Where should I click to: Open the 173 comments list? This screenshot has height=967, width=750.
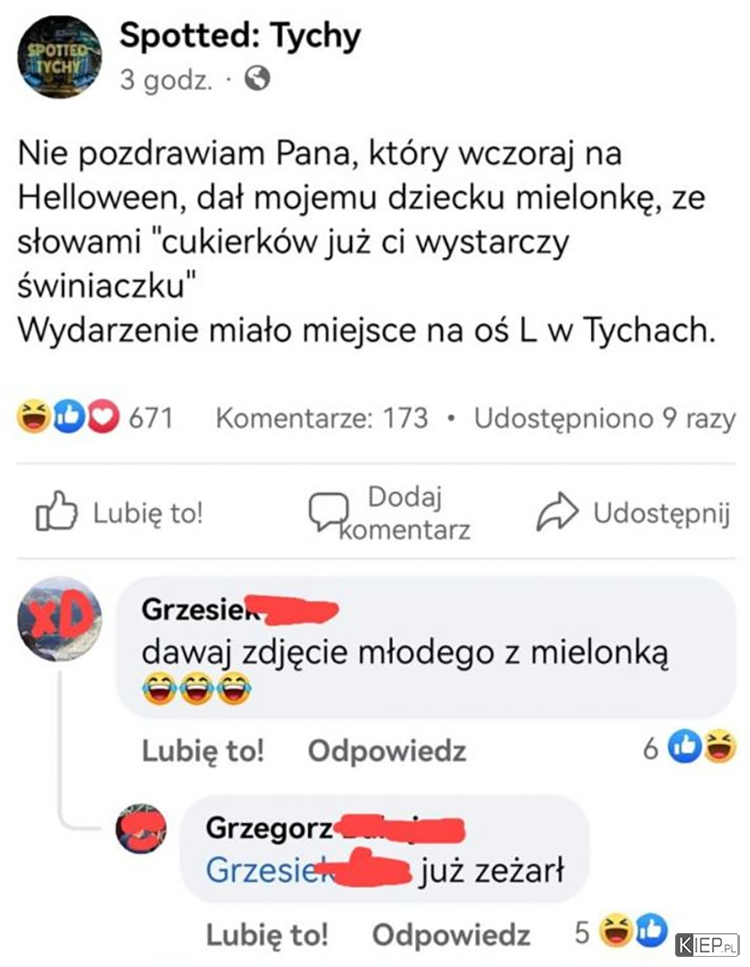click(x=321, y=418)
